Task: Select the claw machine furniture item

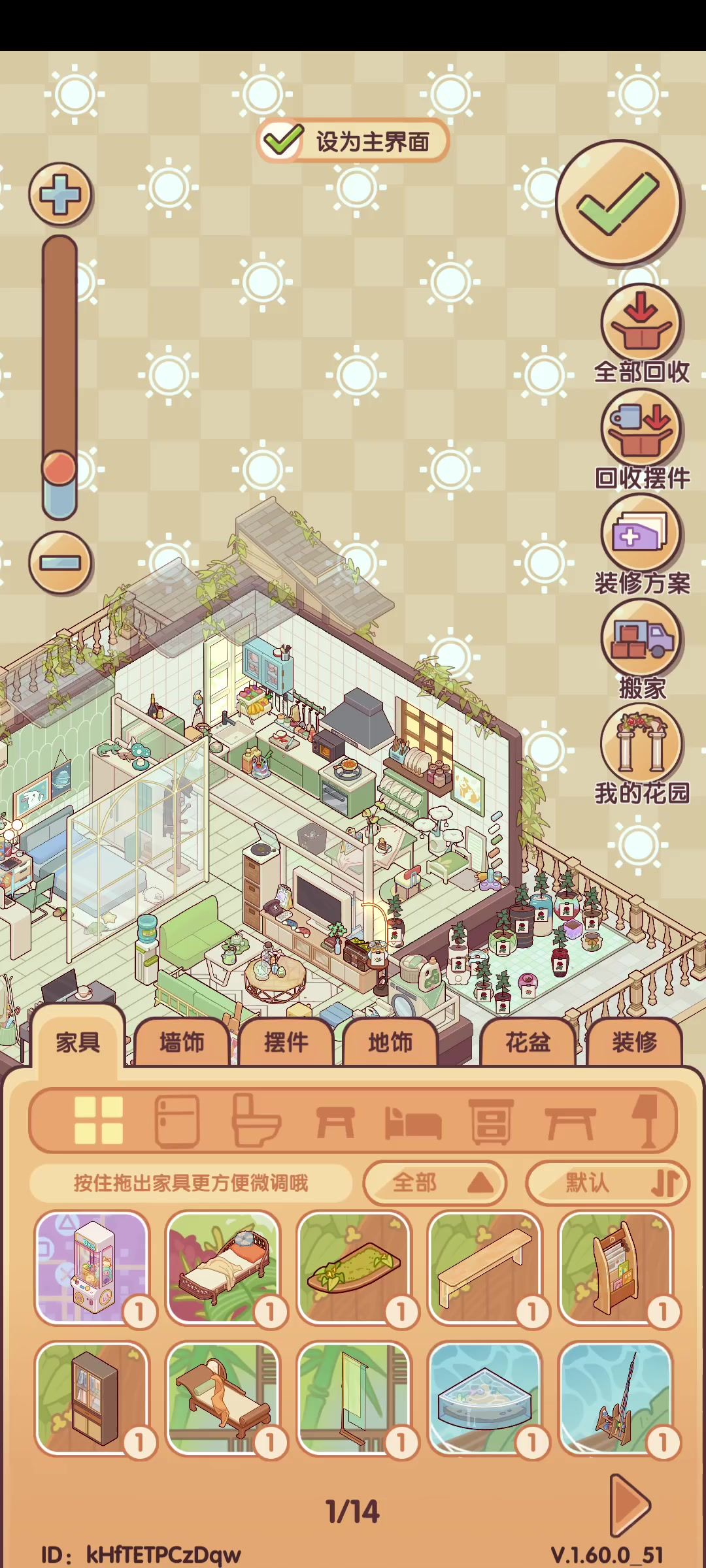Action: pyautogui.click(x=93, y=1268)
